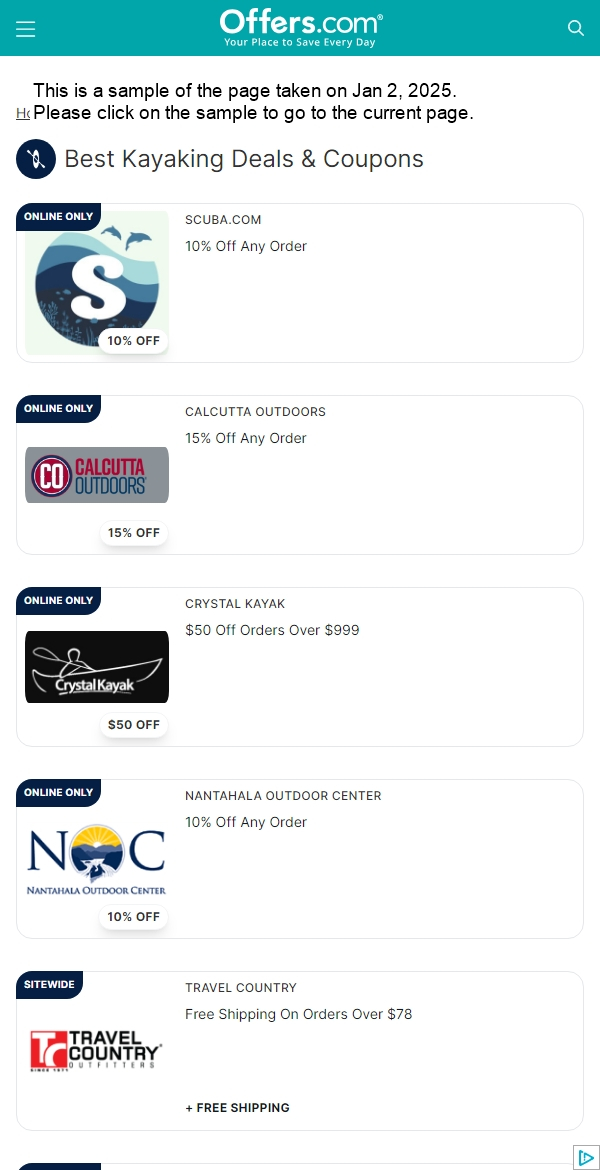Open the hamburger menu
The width and height of the screenshot is (600, 1170).
pos(26,29)
